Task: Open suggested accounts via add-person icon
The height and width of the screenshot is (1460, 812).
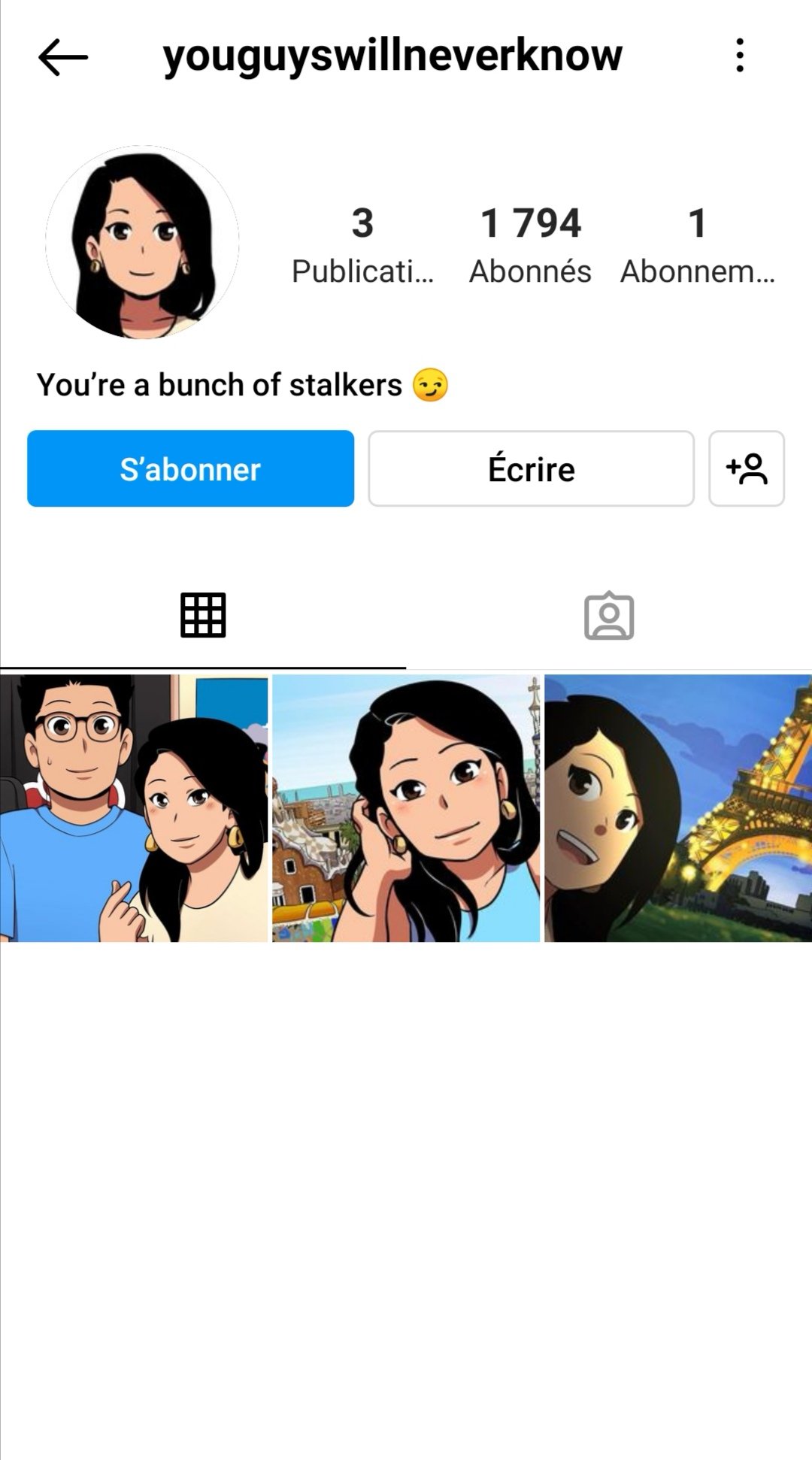Action: click(x=747, y=468)
